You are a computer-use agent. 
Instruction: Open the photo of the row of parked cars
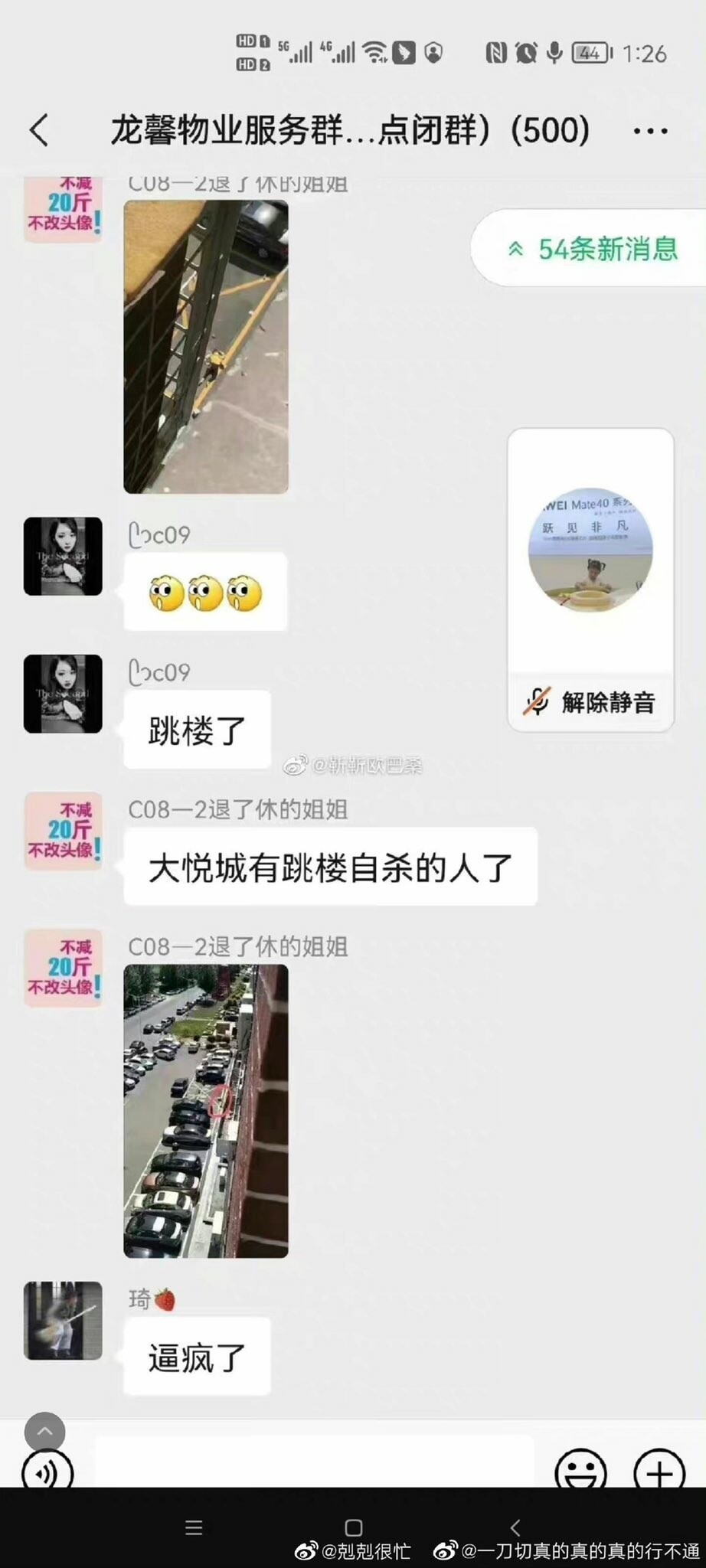[x=206, y=1111]
